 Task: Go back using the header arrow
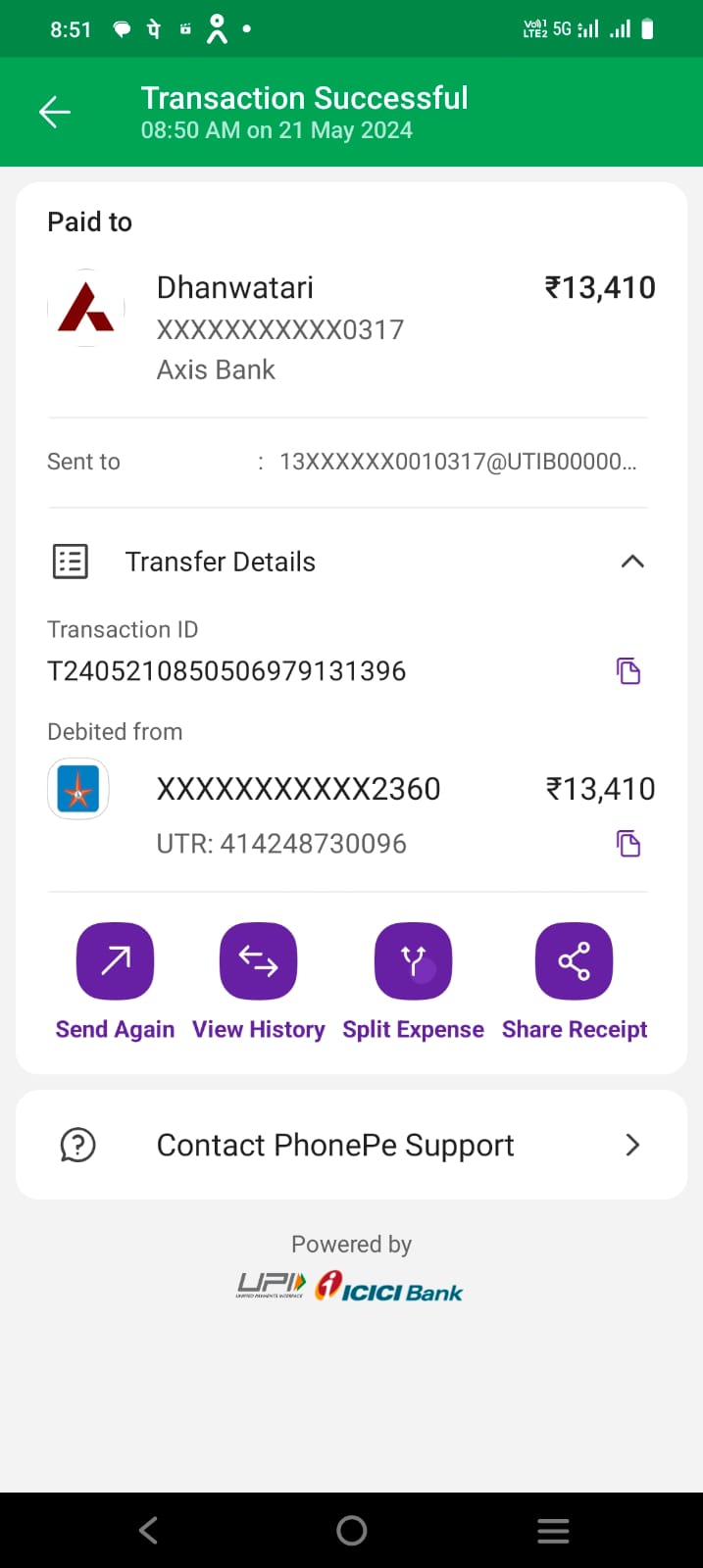(x=55, y=113)
